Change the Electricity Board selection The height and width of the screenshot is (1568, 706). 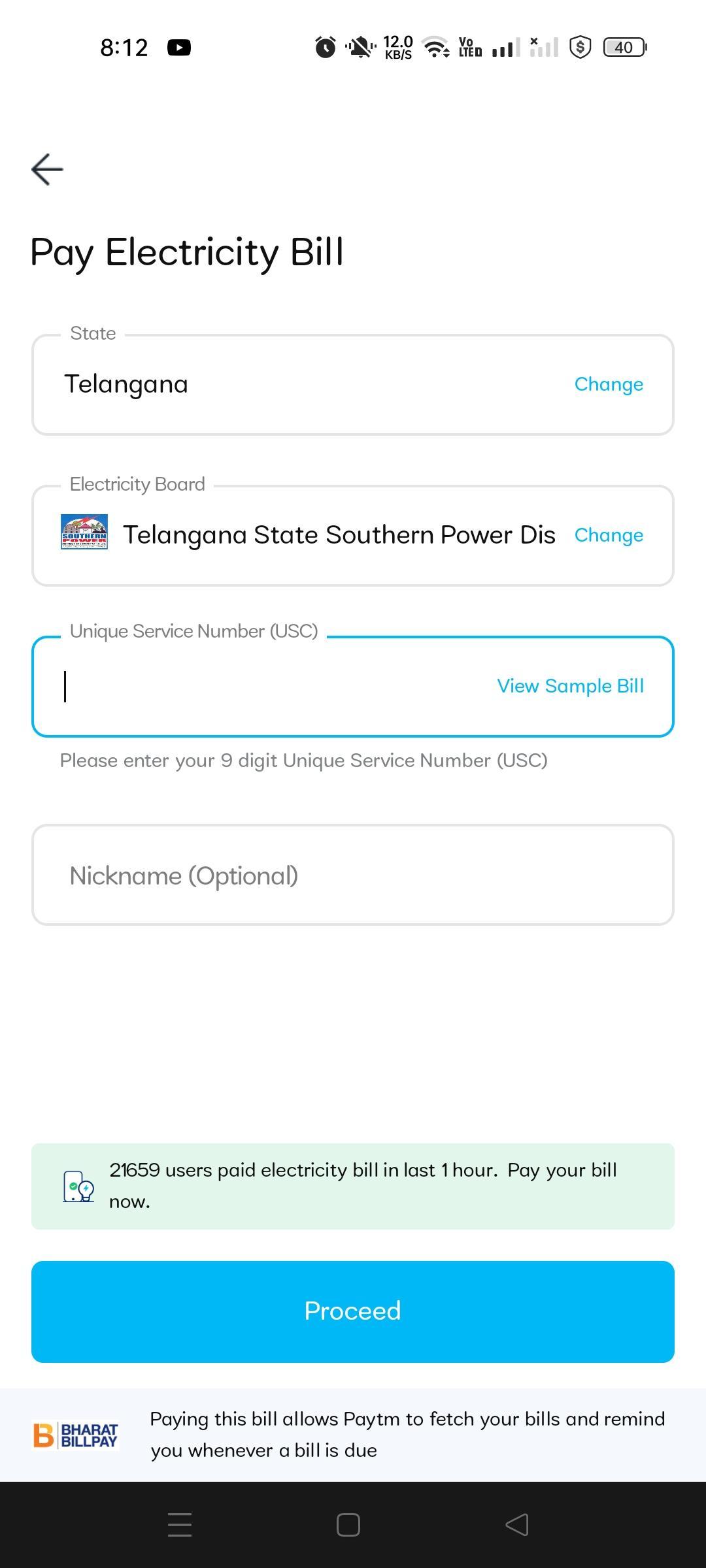609,534
